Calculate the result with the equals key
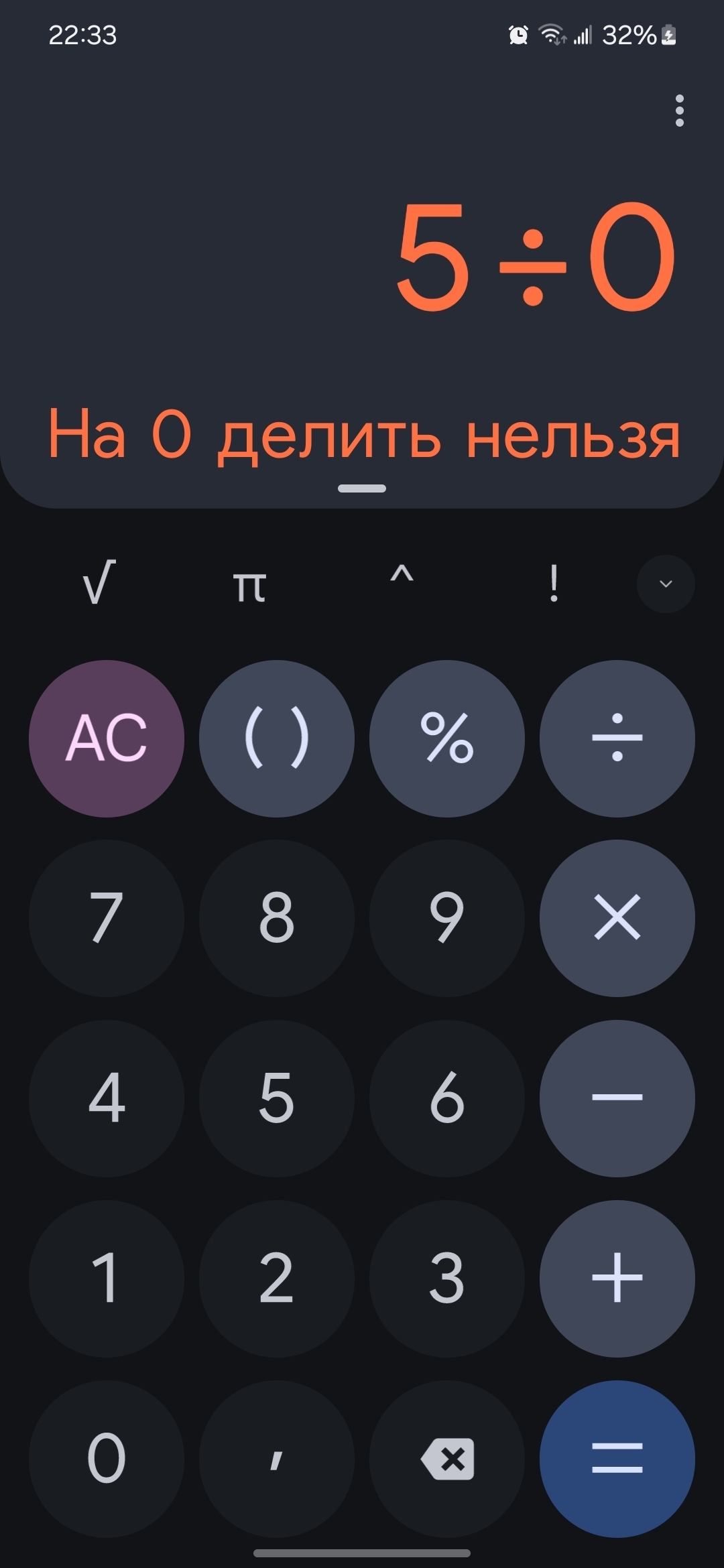Viewport: 724px width, 1568px height. (x=617, y=1458)
